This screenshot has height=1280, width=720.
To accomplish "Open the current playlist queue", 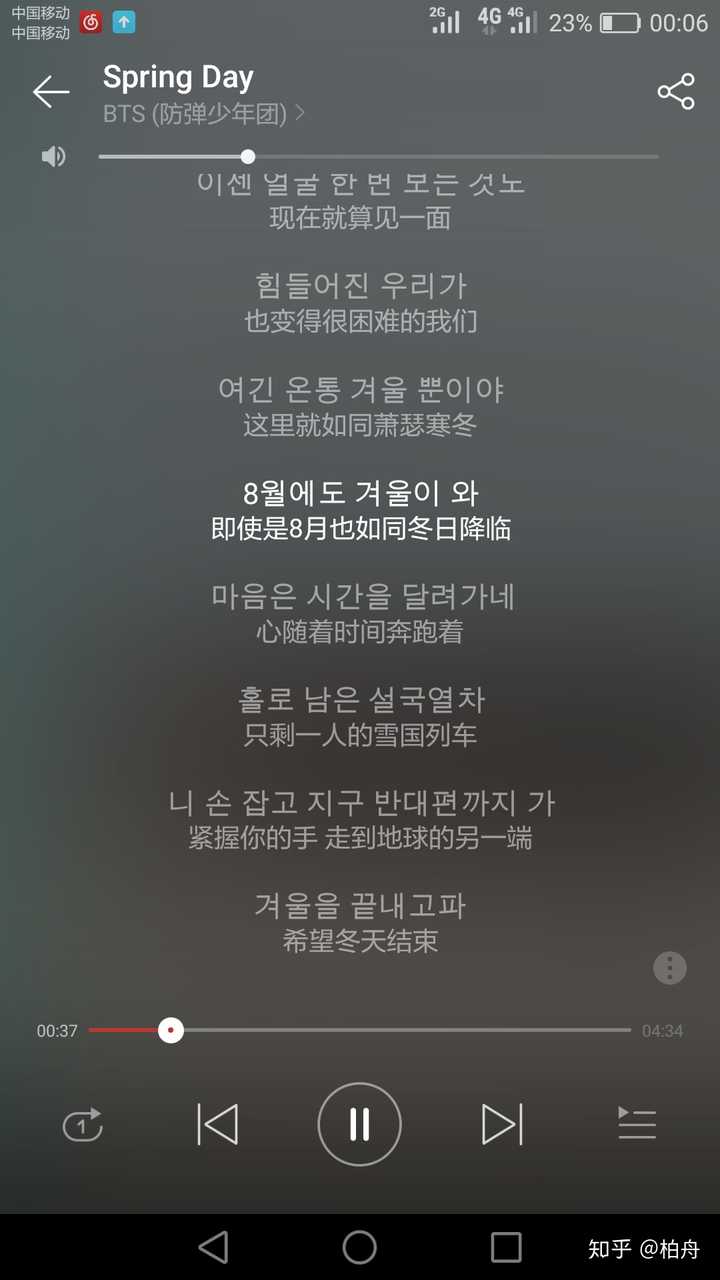I will click(x=637, y=1125).
